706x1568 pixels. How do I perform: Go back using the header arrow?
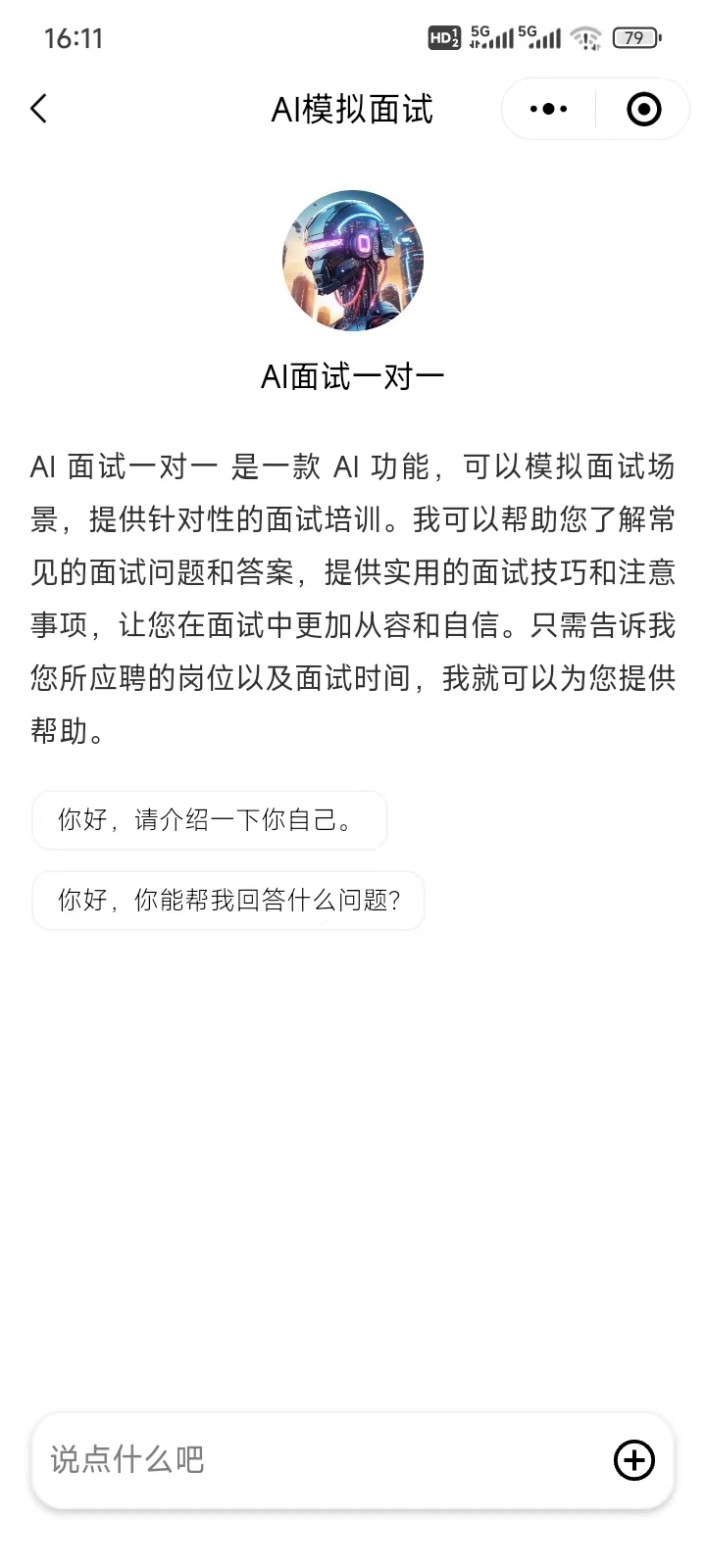tap(38, 109)
